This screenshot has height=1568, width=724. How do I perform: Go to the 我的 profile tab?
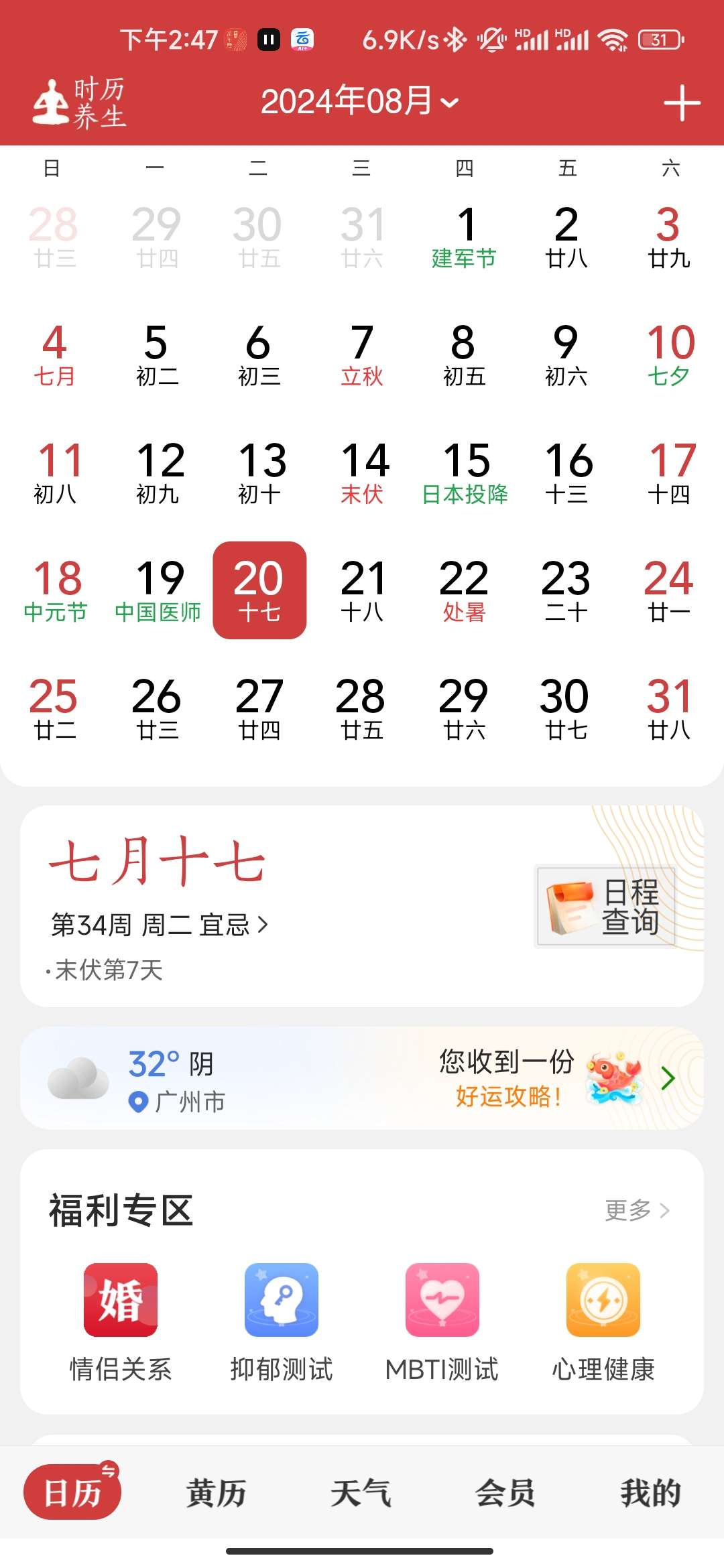click(650, 1493)
